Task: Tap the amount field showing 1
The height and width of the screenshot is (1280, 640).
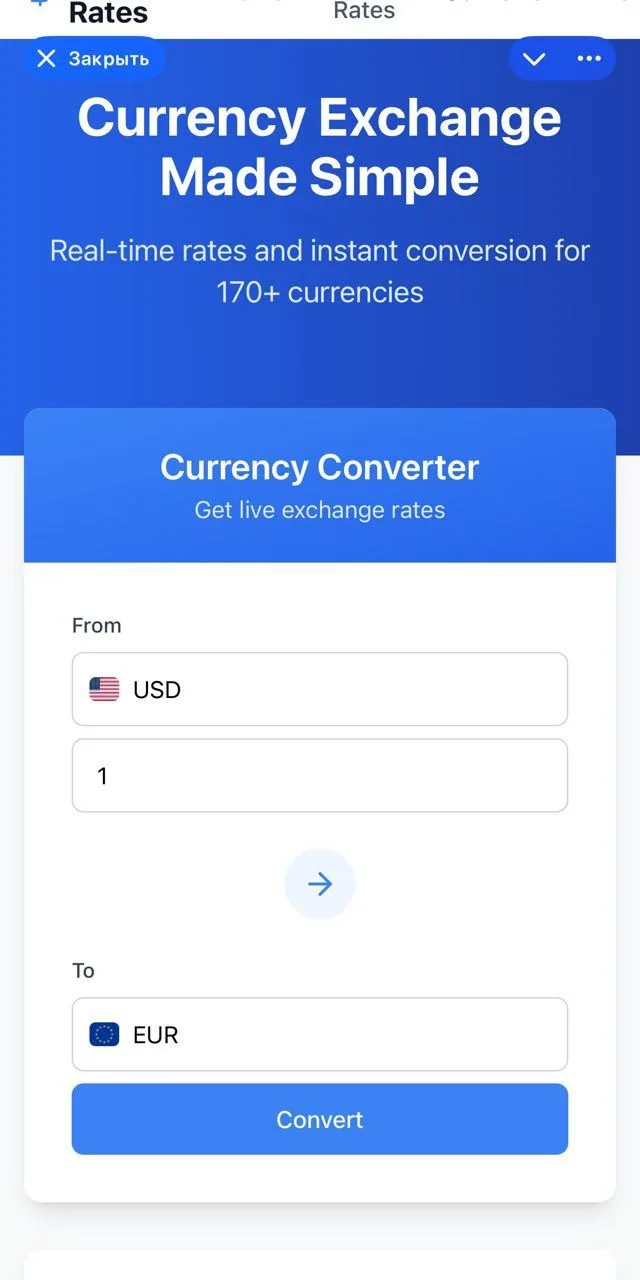Action: pos(320,775)
